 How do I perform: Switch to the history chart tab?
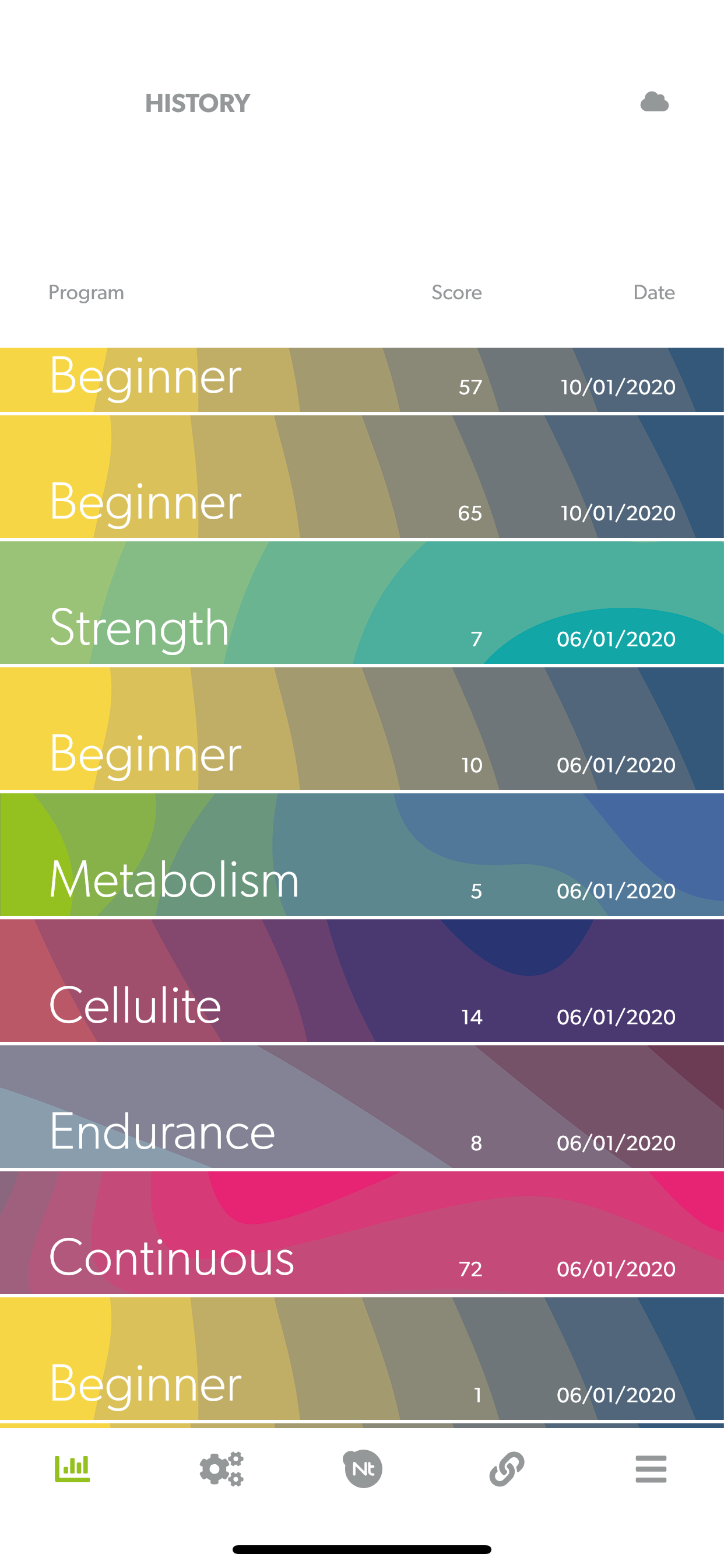pos(72,1469)
